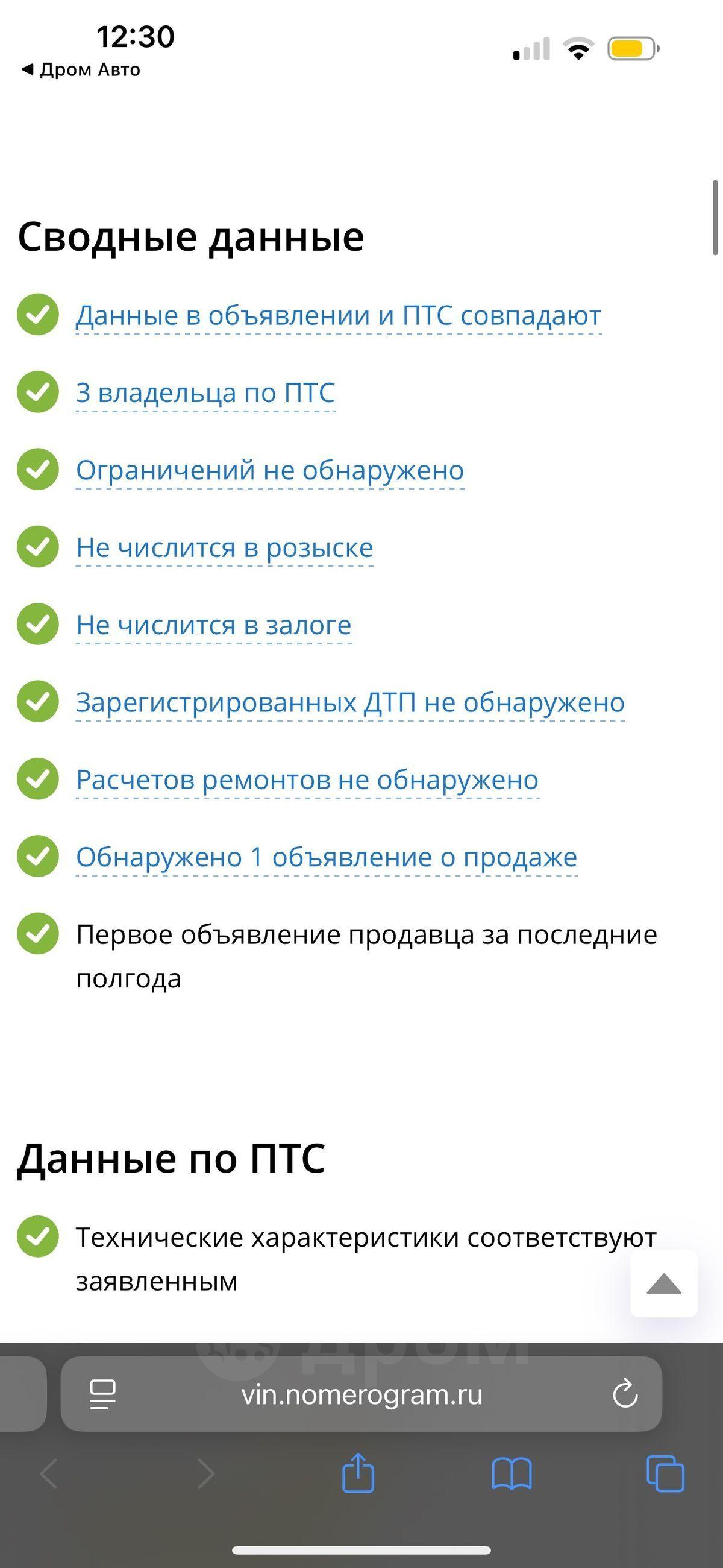Return to the Дром Авто app
The image size is (723, 1568).
coord(80,70)
